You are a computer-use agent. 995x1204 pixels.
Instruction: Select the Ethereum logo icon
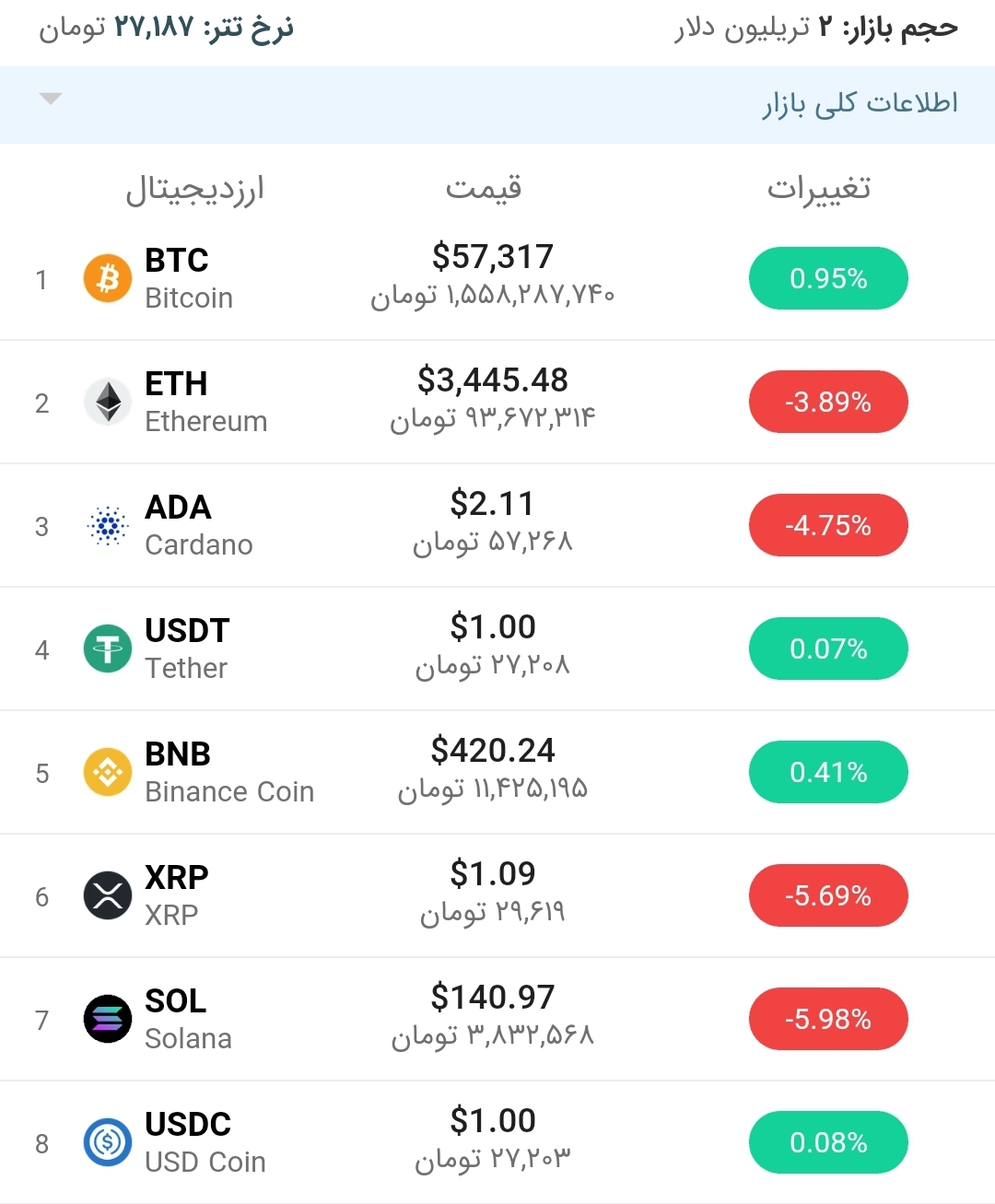(x=107, y=401)
